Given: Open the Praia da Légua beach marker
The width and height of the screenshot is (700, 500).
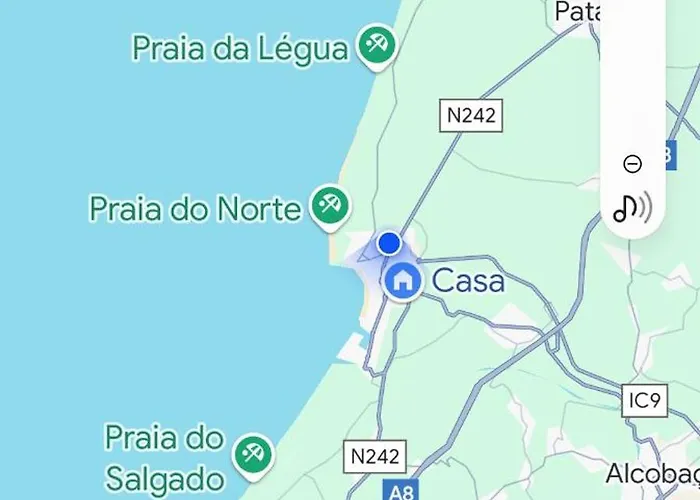Looking at the screenshot, I should click(377, 46).
